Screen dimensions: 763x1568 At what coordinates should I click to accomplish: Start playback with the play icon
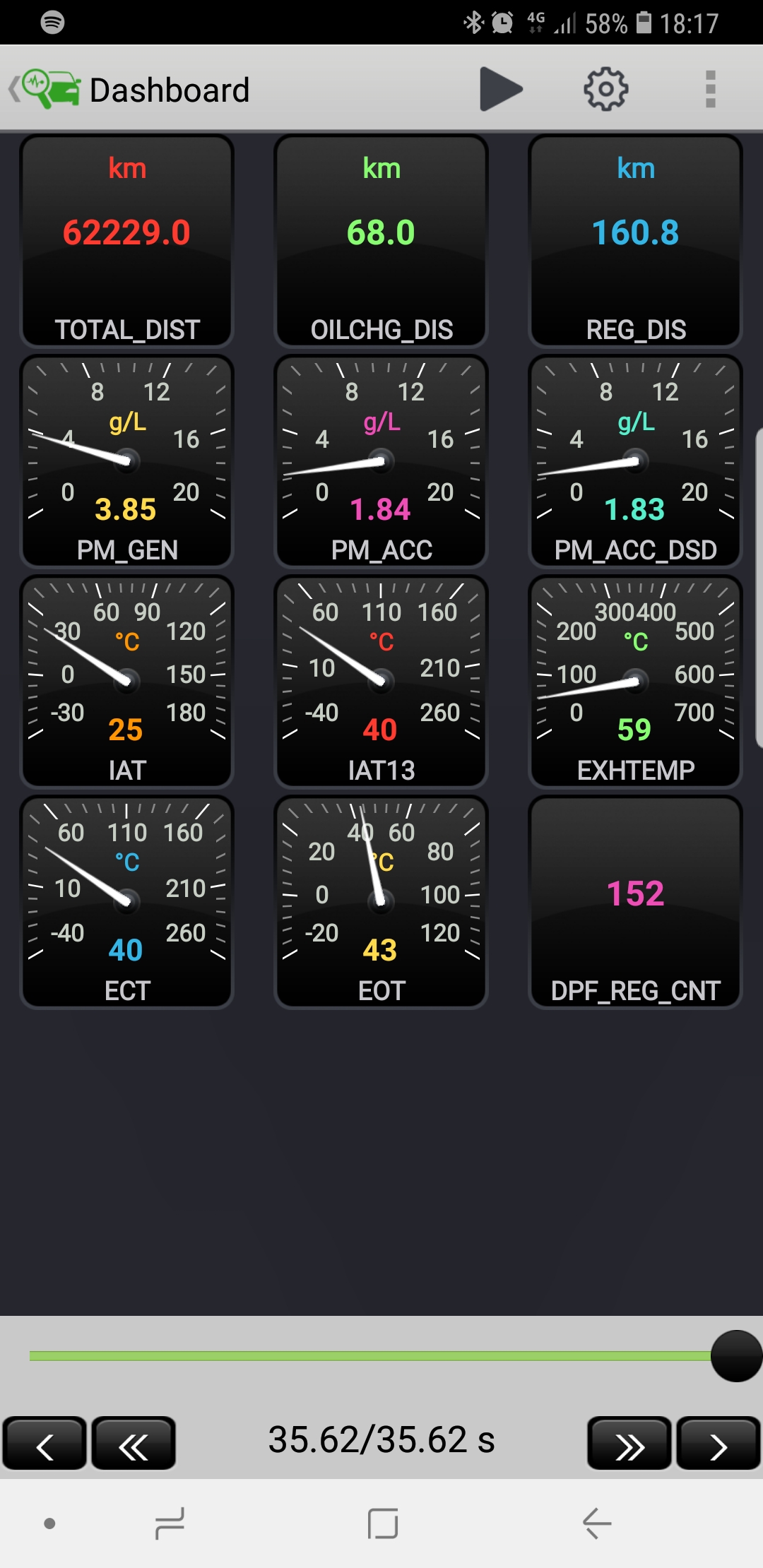pyautogui.click(x=500, y=89)
